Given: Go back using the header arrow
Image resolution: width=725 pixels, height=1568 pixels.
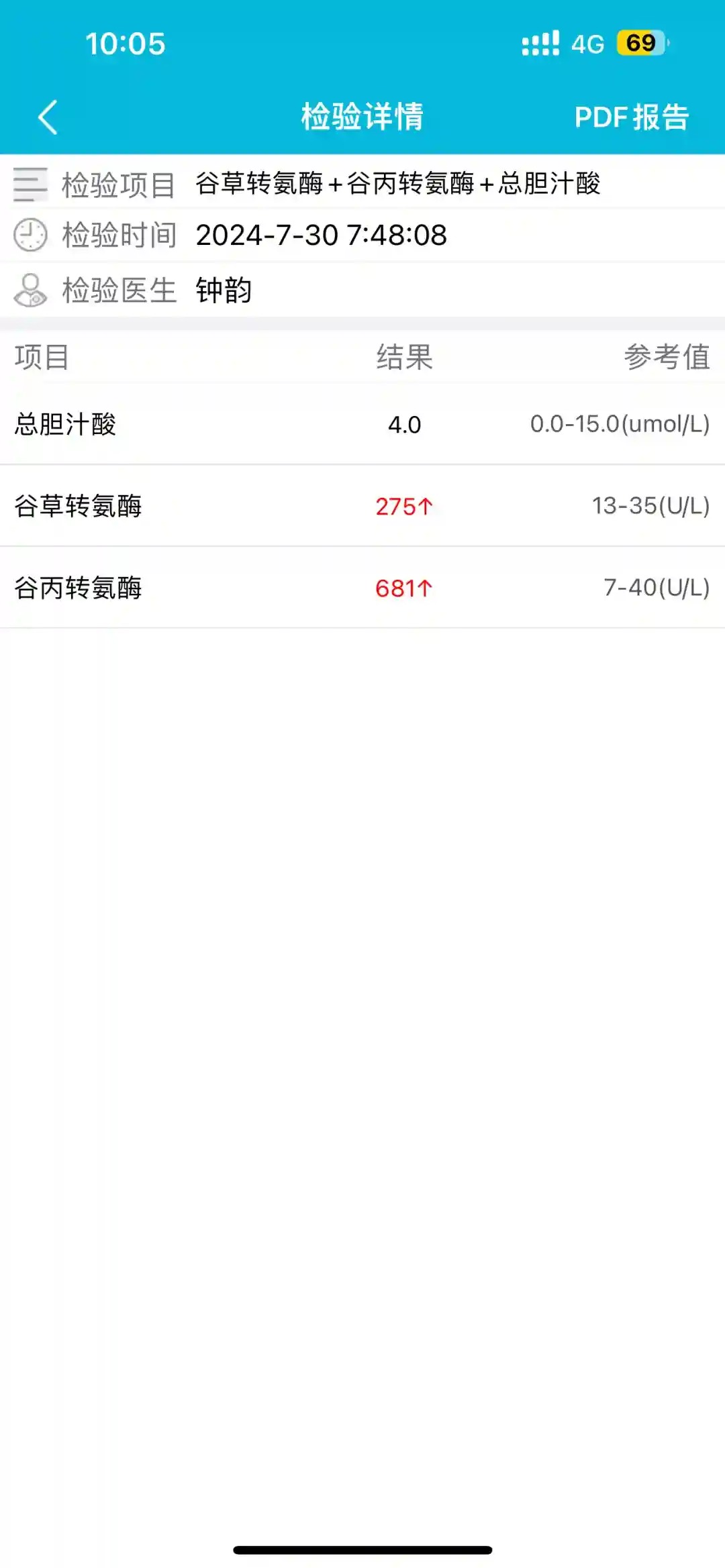Looking at the screenshot, I should 48,117.
